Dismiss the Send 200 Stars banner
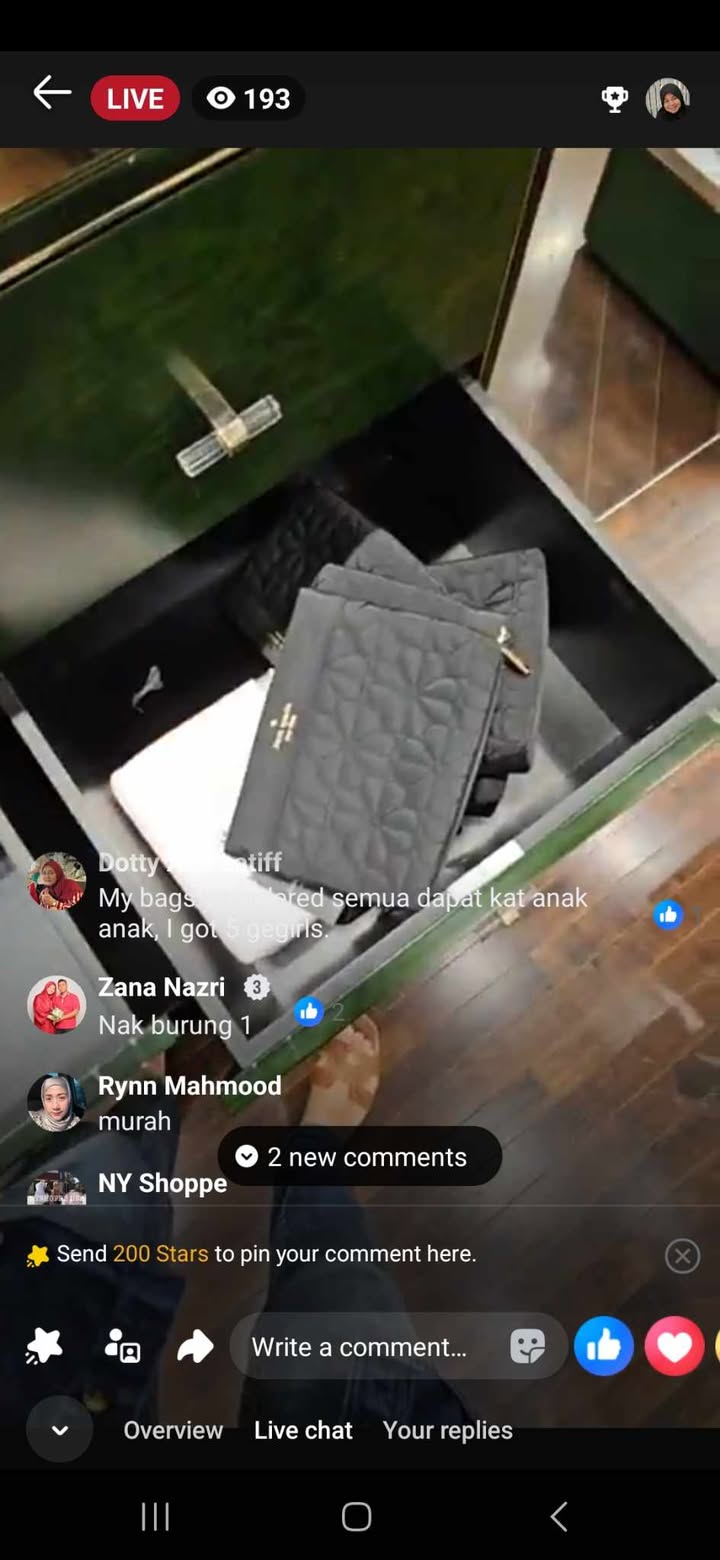The image size is (720, 1560). click(x=682, y=1255)
